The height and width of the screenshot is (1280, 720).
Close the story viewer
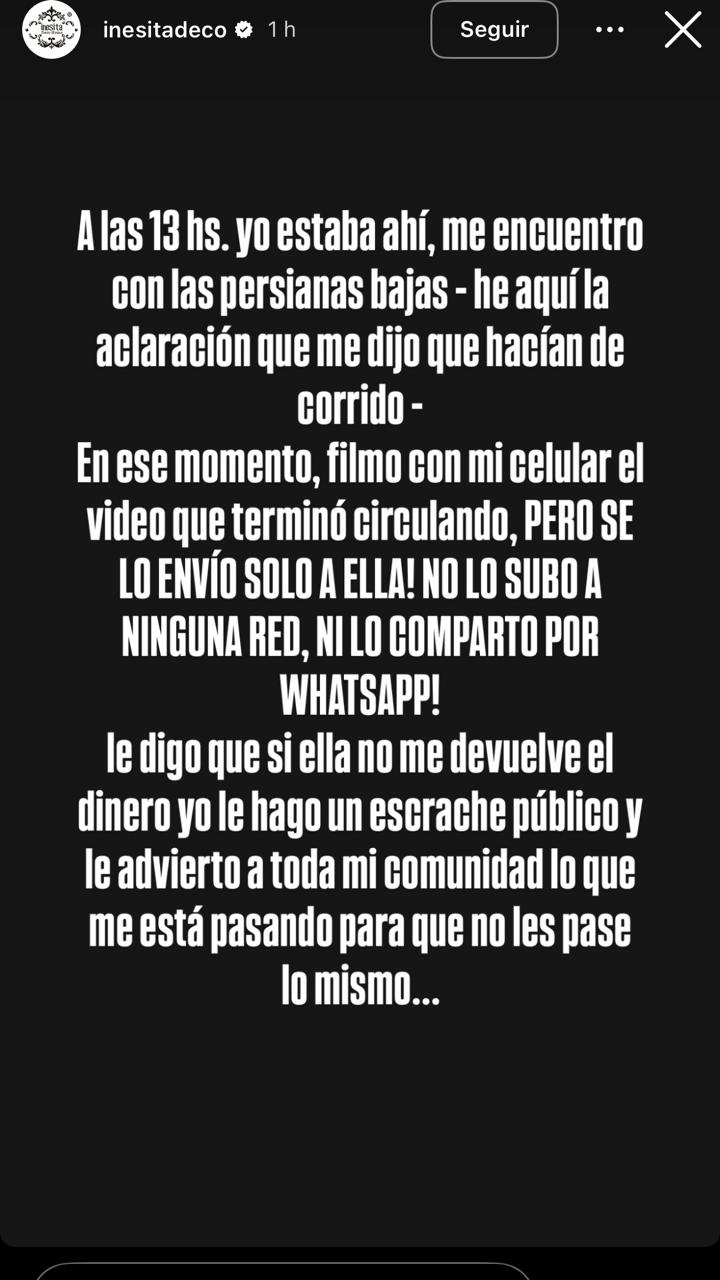tap(683, 30)
